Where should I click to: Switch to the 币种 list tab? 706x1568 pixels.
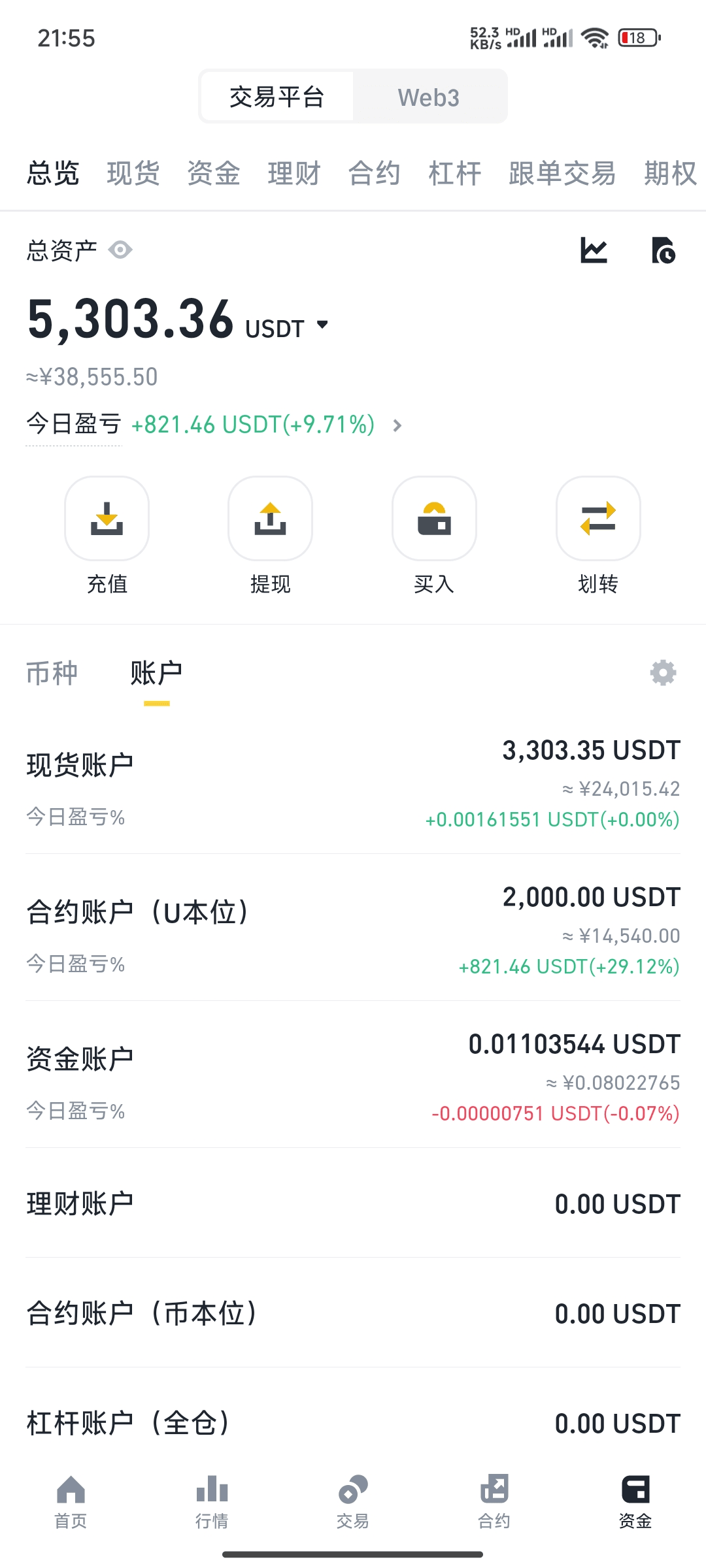52,673
